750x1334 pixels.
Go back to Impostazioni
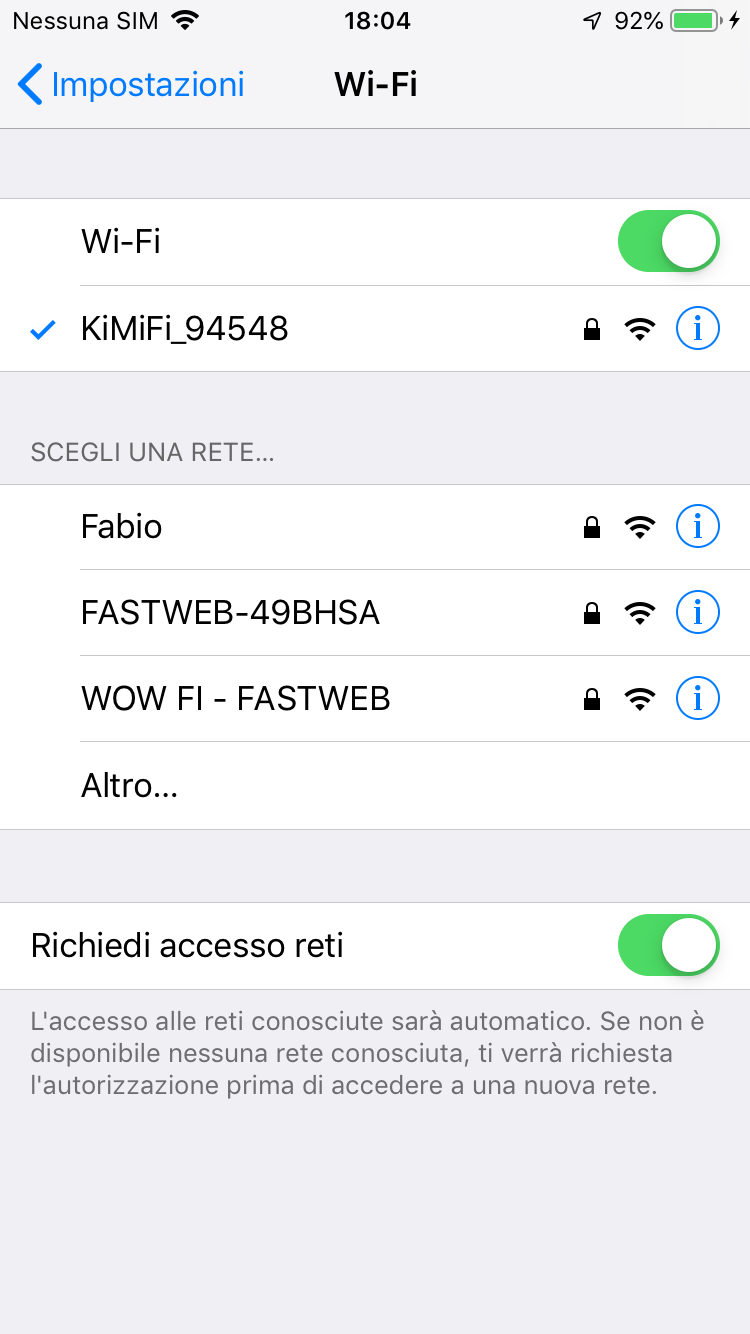pos(131,85)
